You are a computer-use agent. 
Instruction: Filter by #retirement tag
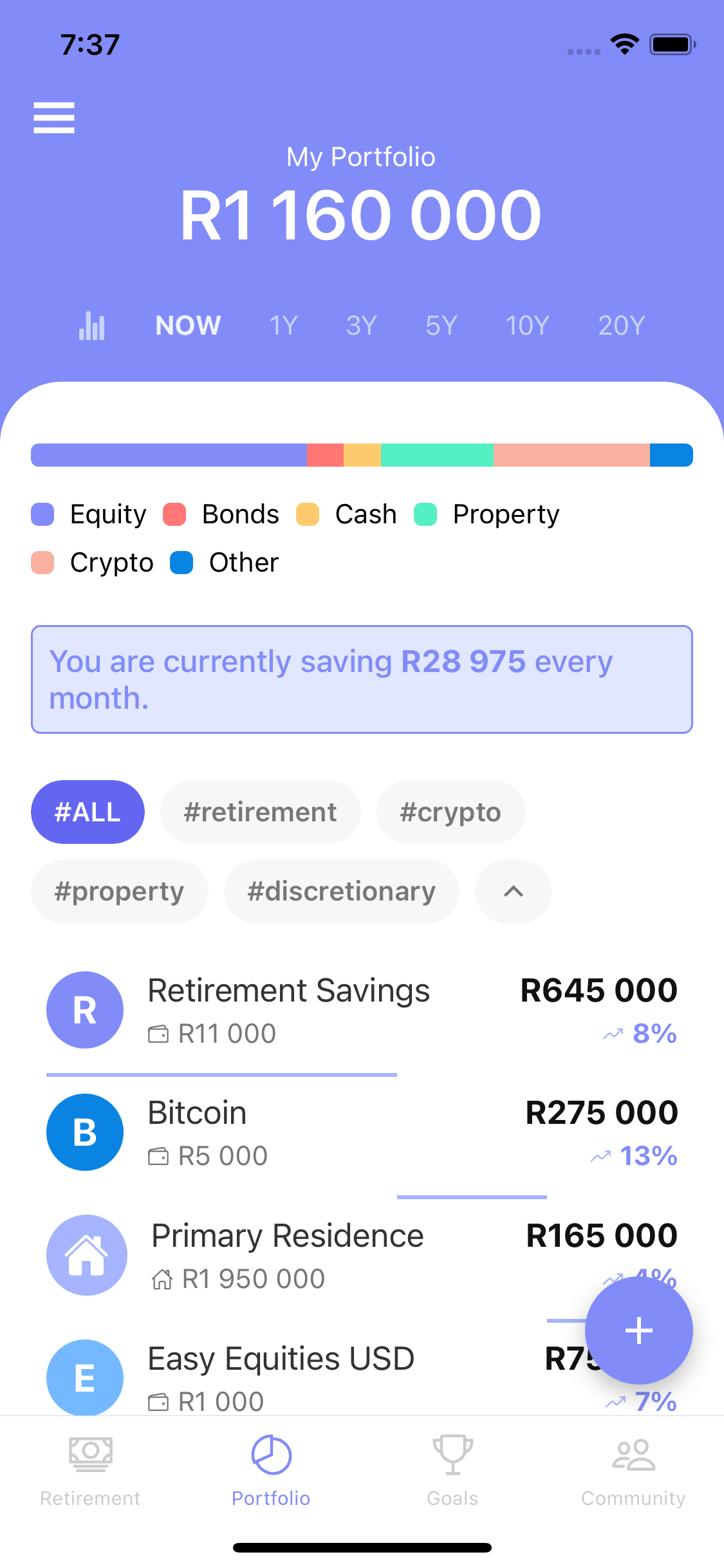(260, 812)
